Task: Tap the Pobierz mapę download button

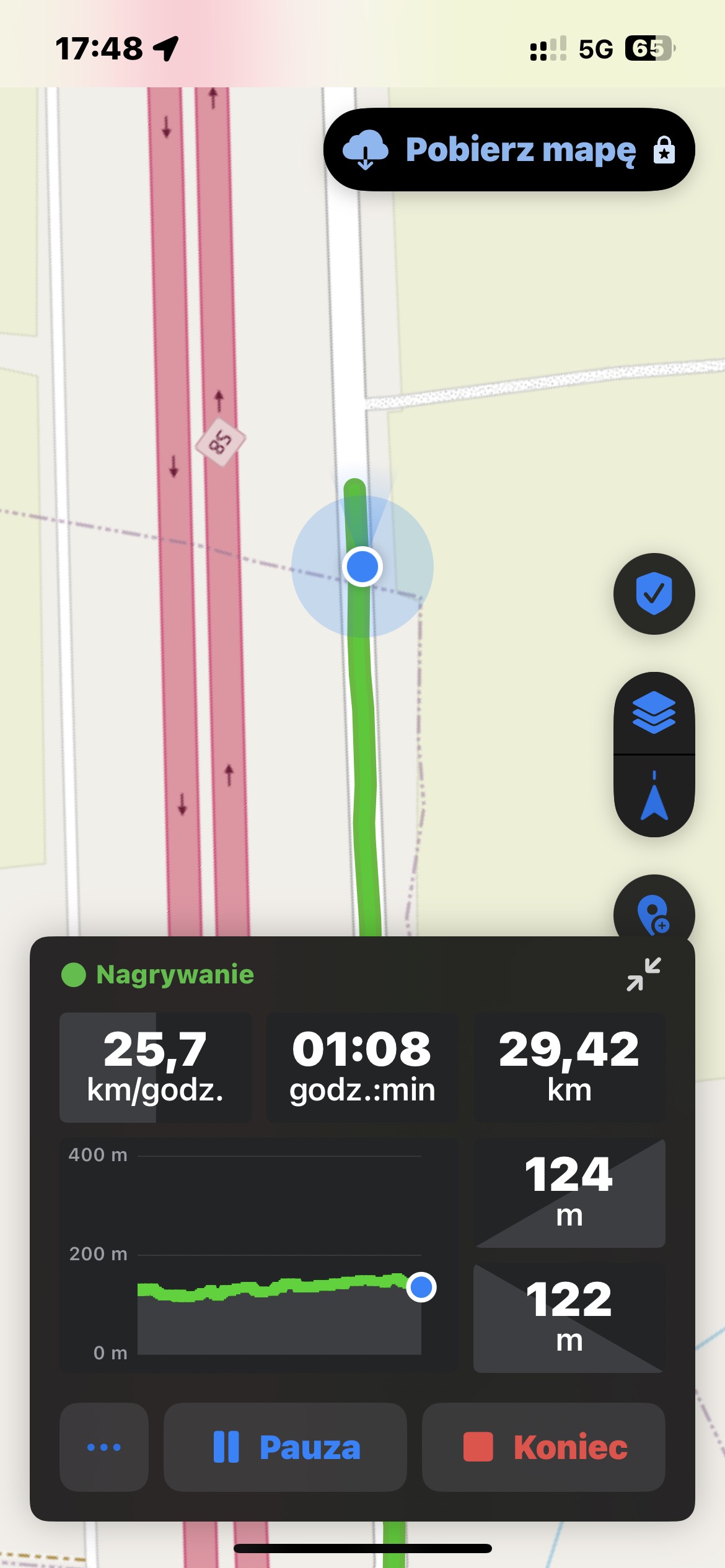Action: pyautogui.click(x=508, y=150)
